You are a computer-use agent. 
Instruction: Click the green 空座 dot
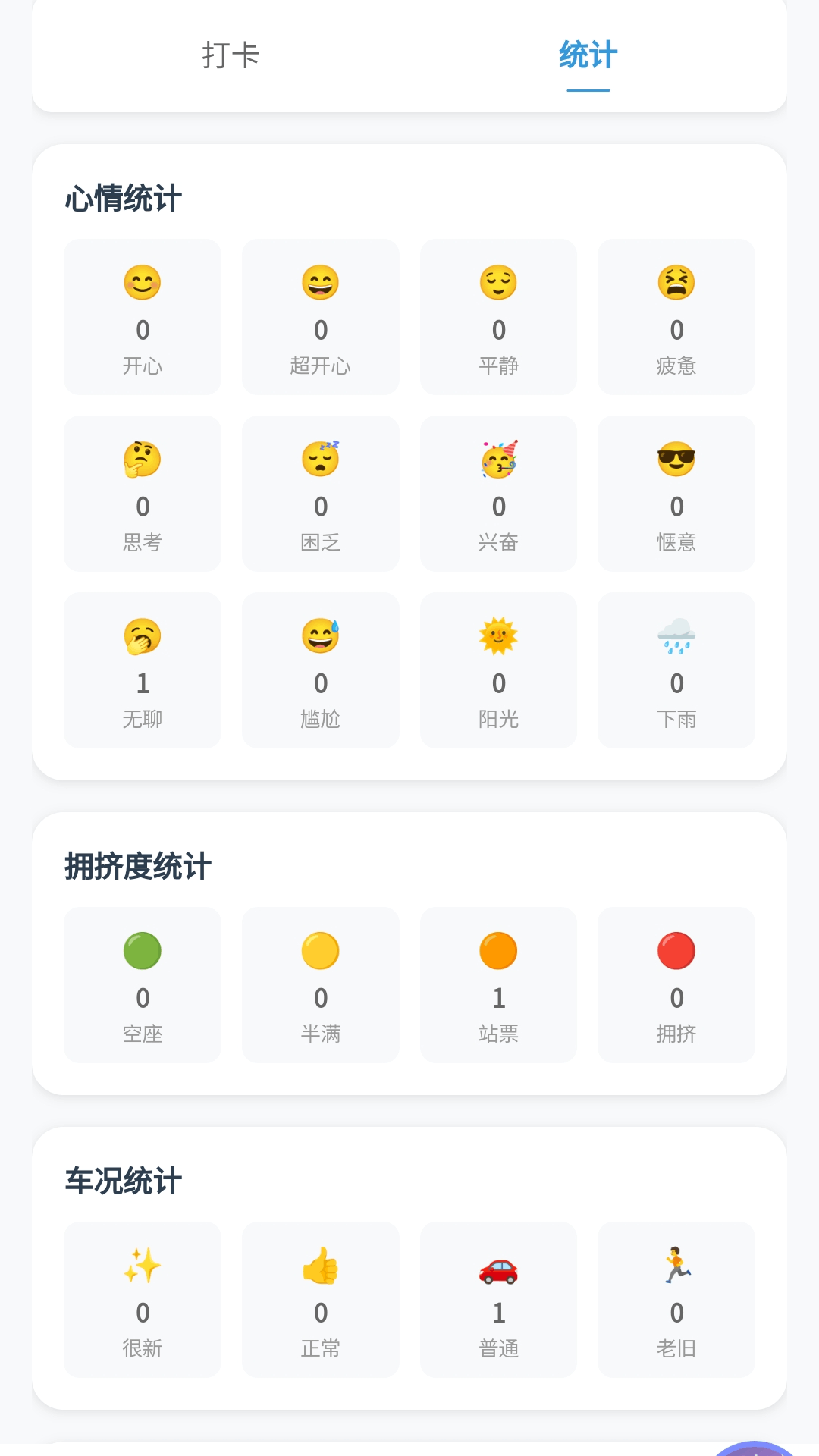(142, 952)
